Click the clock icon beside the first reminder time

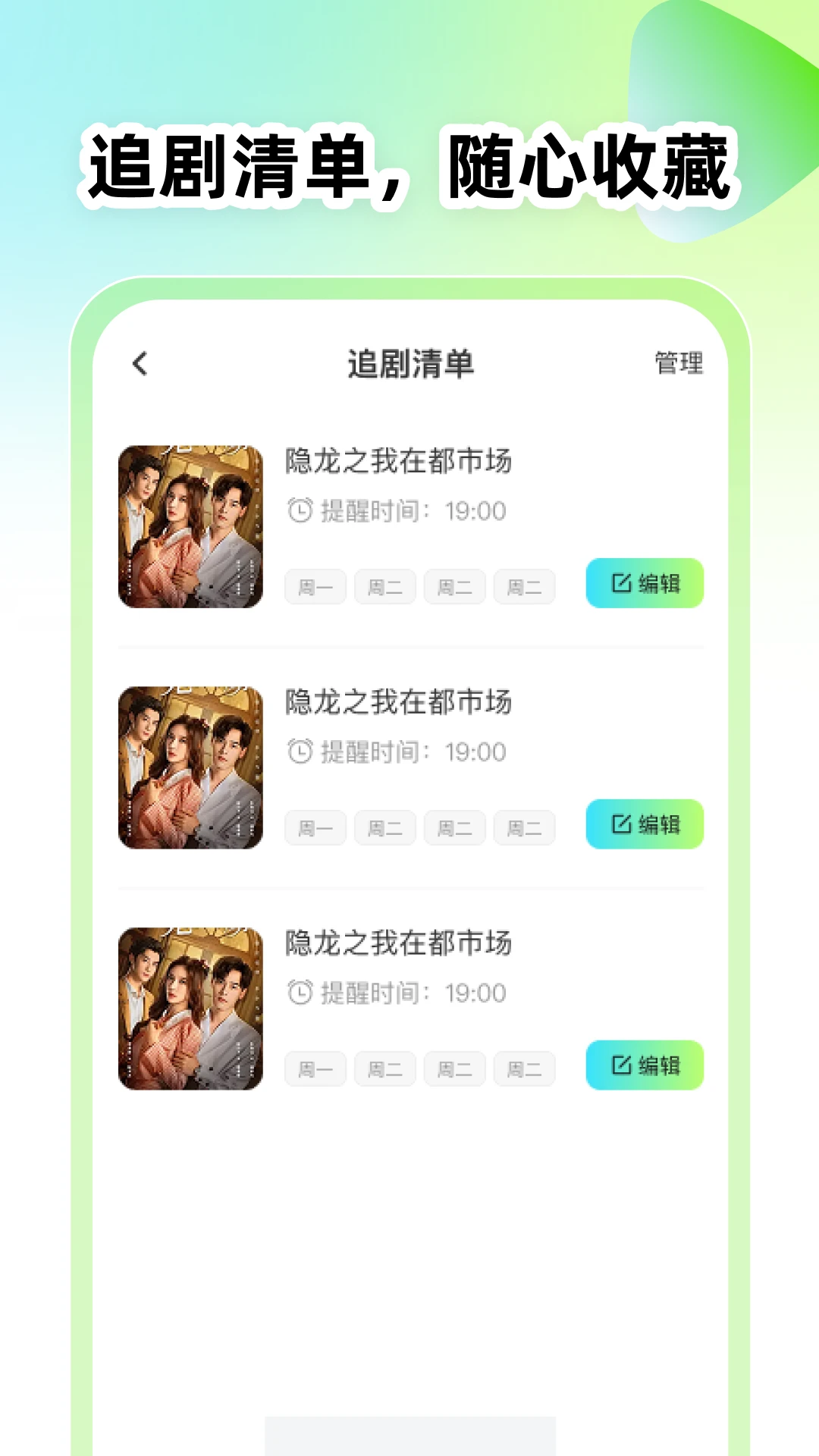point(302,510)
